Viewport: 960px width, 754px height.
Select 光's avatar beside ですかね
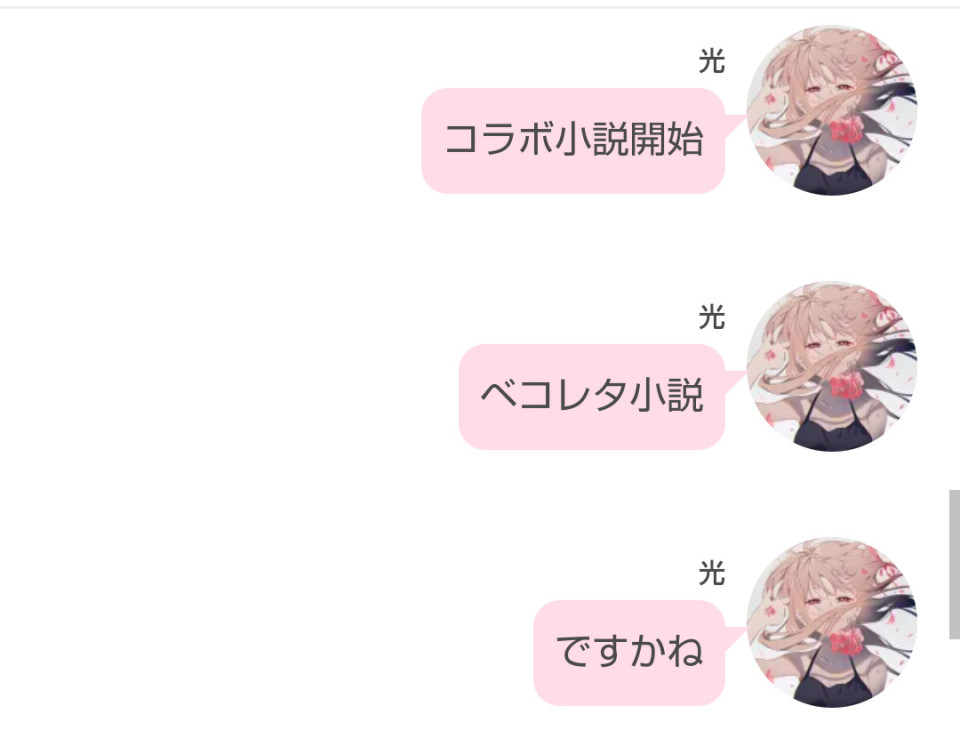(x=831, y=622)
